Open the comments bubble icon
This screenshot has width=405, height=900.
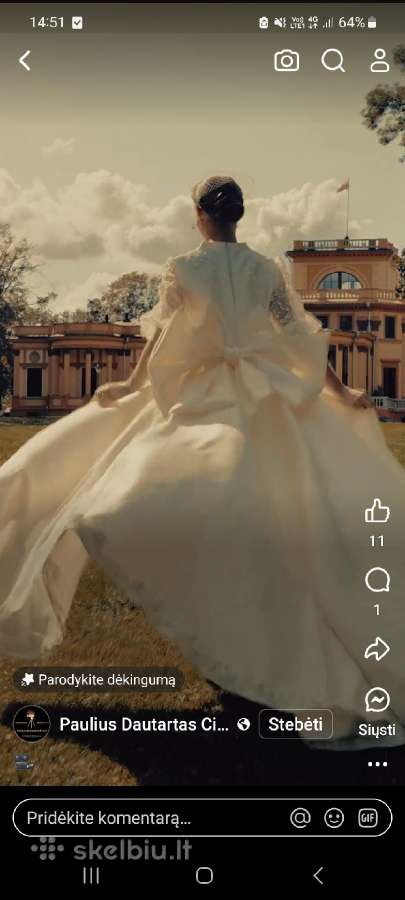click(377, 580)
